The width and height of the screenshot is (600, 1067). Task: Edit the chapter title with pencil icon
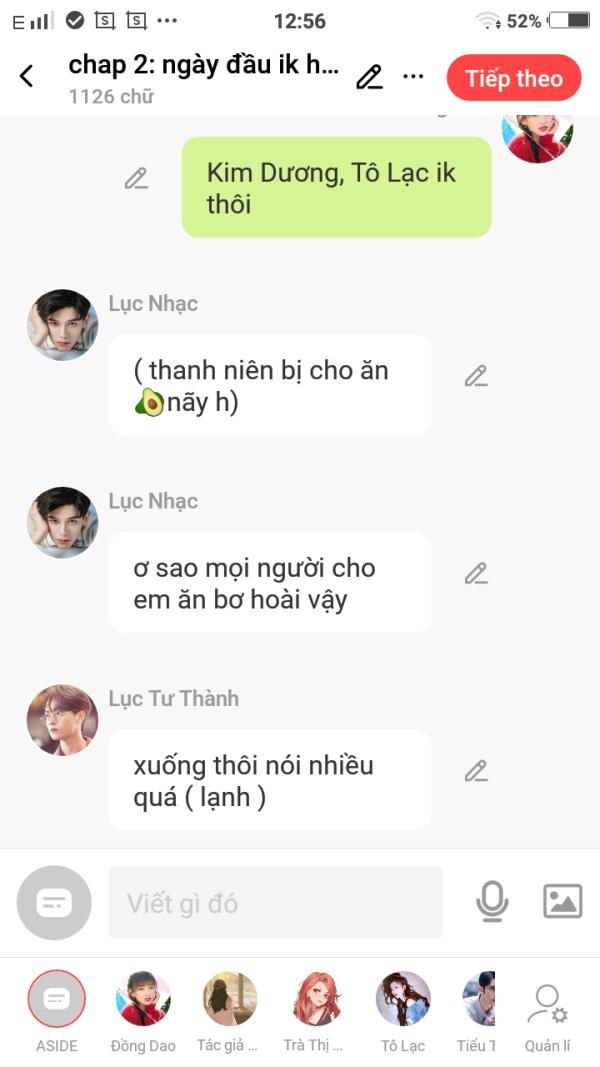click(369, 77)
